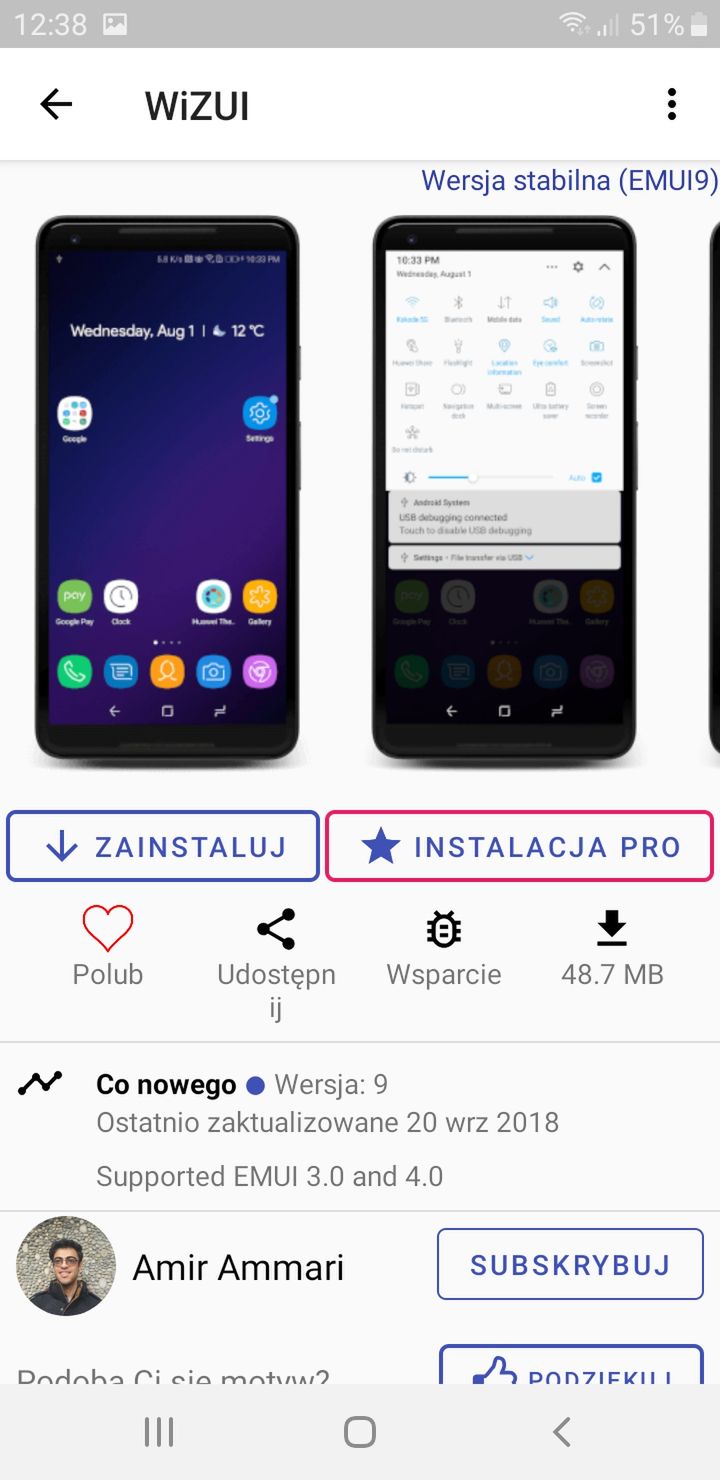Open the Wersja stabilna (EMUI9) link
The height and width of the screenshot is (1480, 720).
(570, 181)
